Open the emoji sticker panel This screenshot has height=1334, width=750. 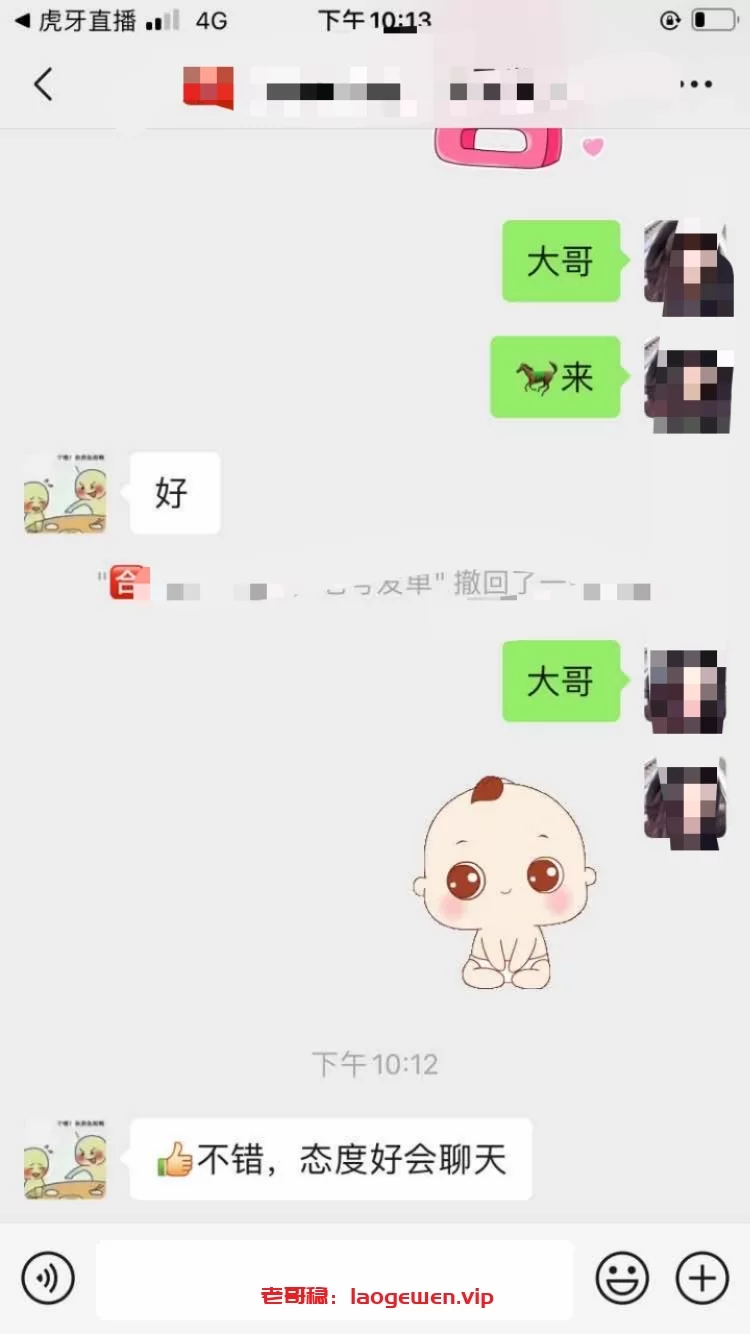(622, 1277)
